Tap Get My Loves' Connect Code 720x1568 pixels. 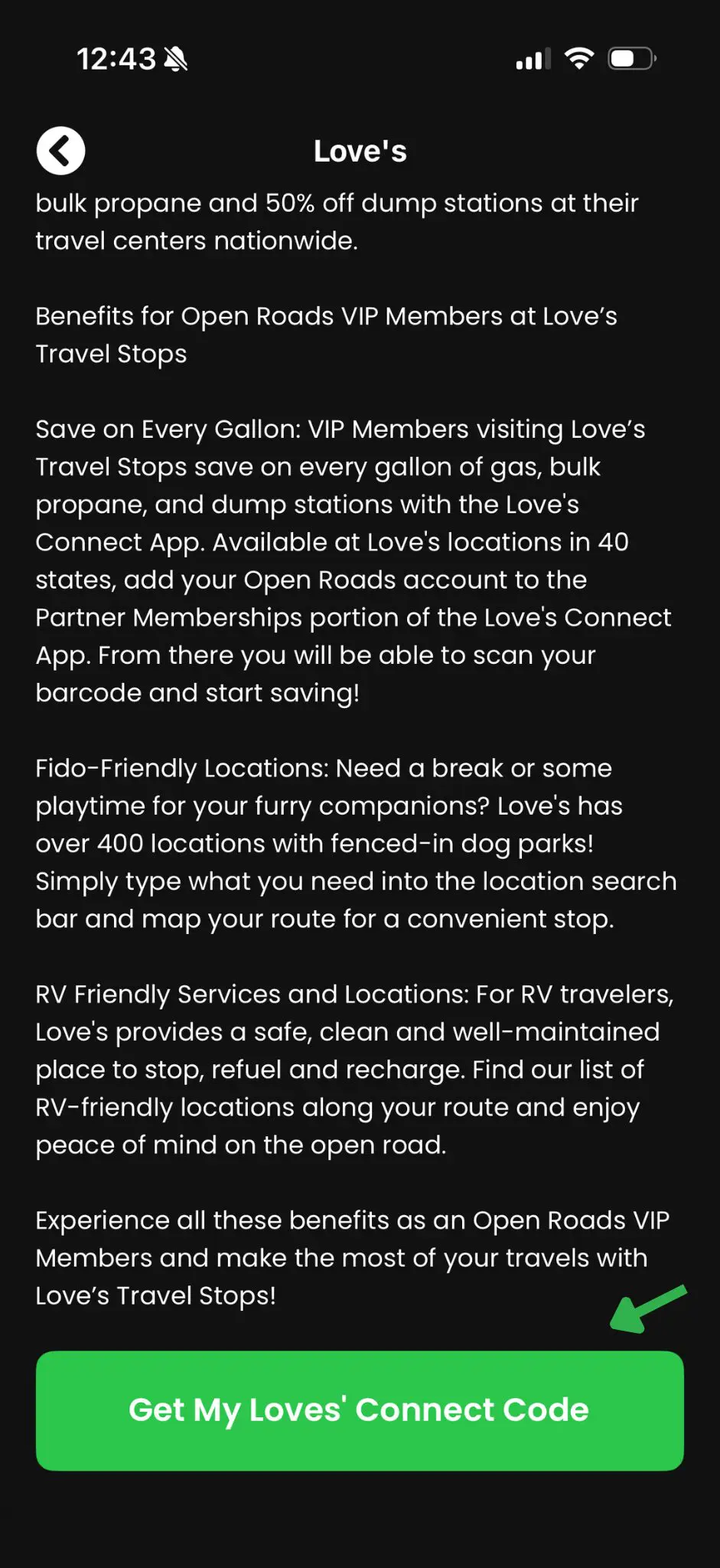point(360,1410)
